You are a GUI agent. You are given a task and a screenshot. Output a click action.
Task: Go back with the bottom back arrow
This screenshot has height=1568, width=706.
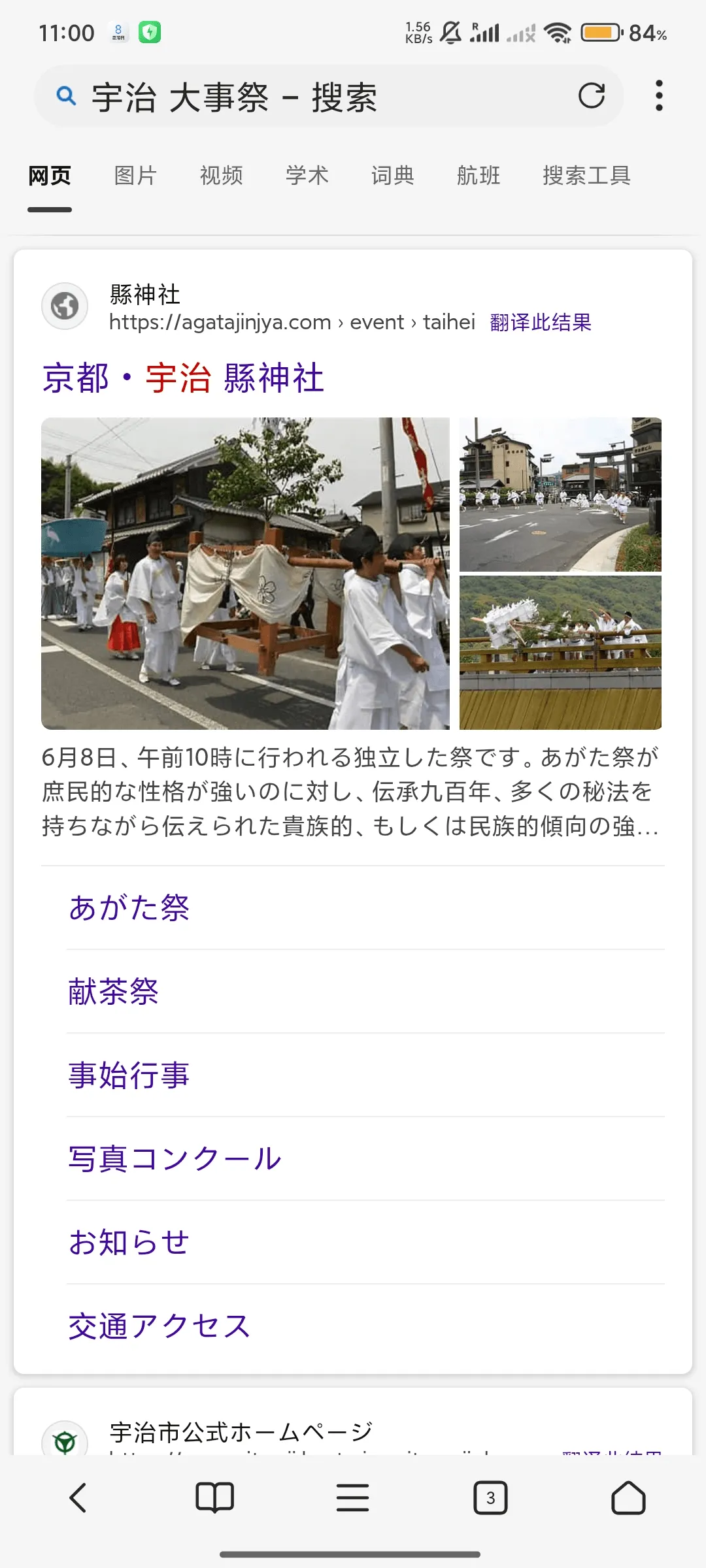pos(78,1497)
